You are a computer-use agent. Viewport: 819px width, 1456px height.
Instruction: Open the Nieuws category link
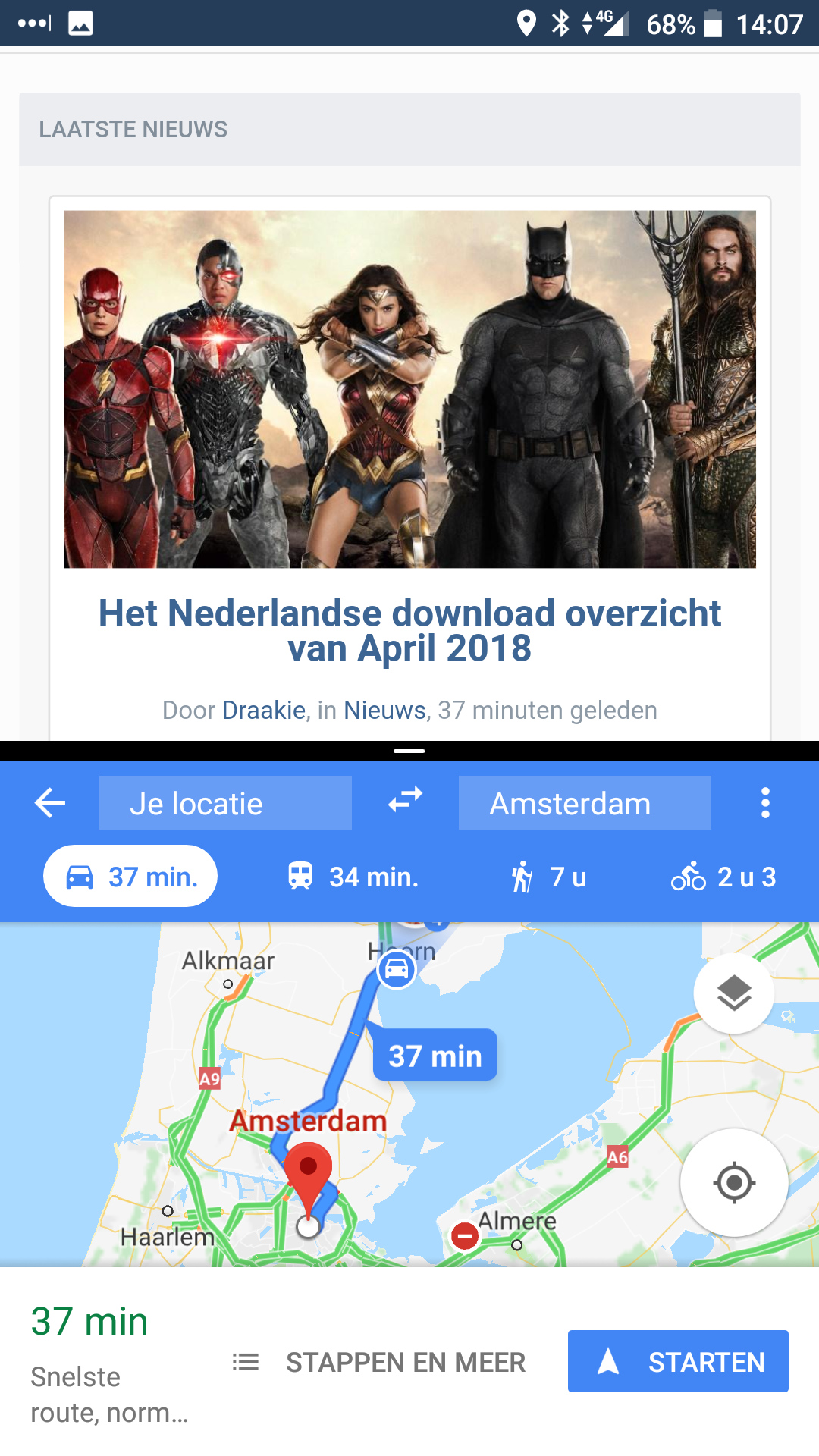384,710
